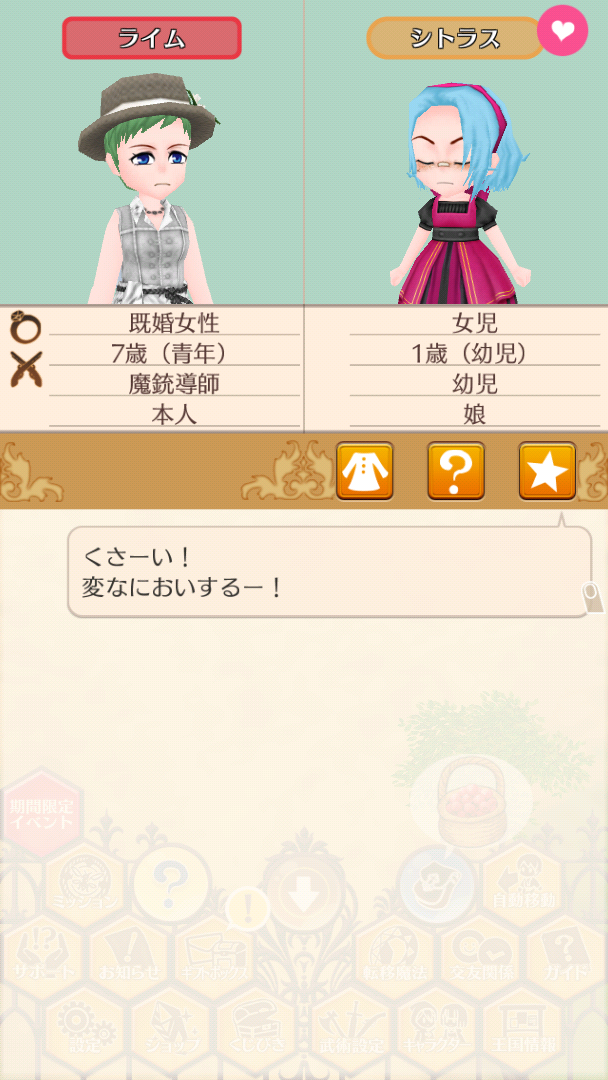This screenshot has height=1080, width=608.
Task: Select the シトラス character name tab
Action: [x=455, y=38]
